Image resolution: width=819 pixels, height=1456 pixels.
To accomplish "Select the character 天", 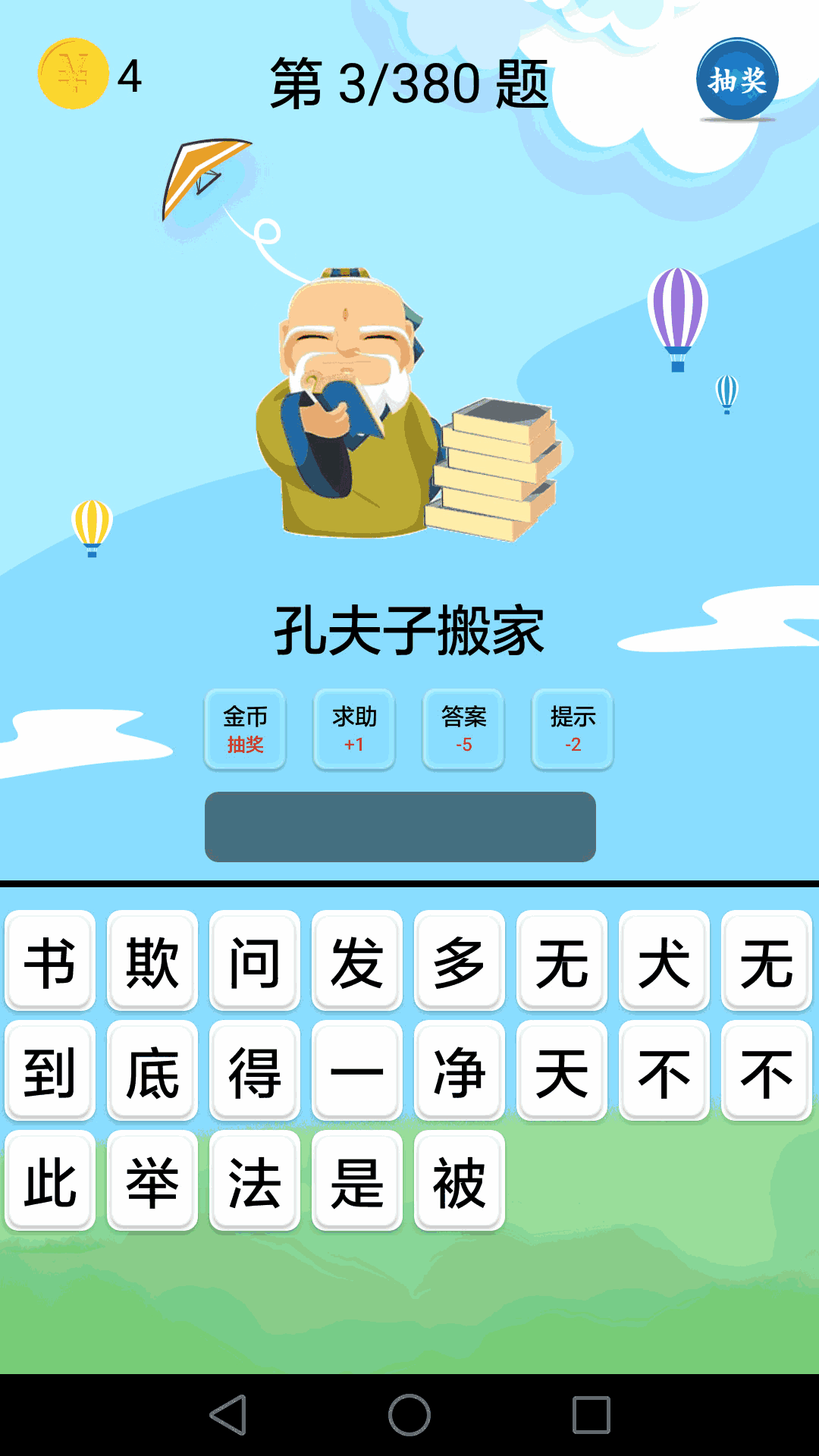I will 562,1071.
